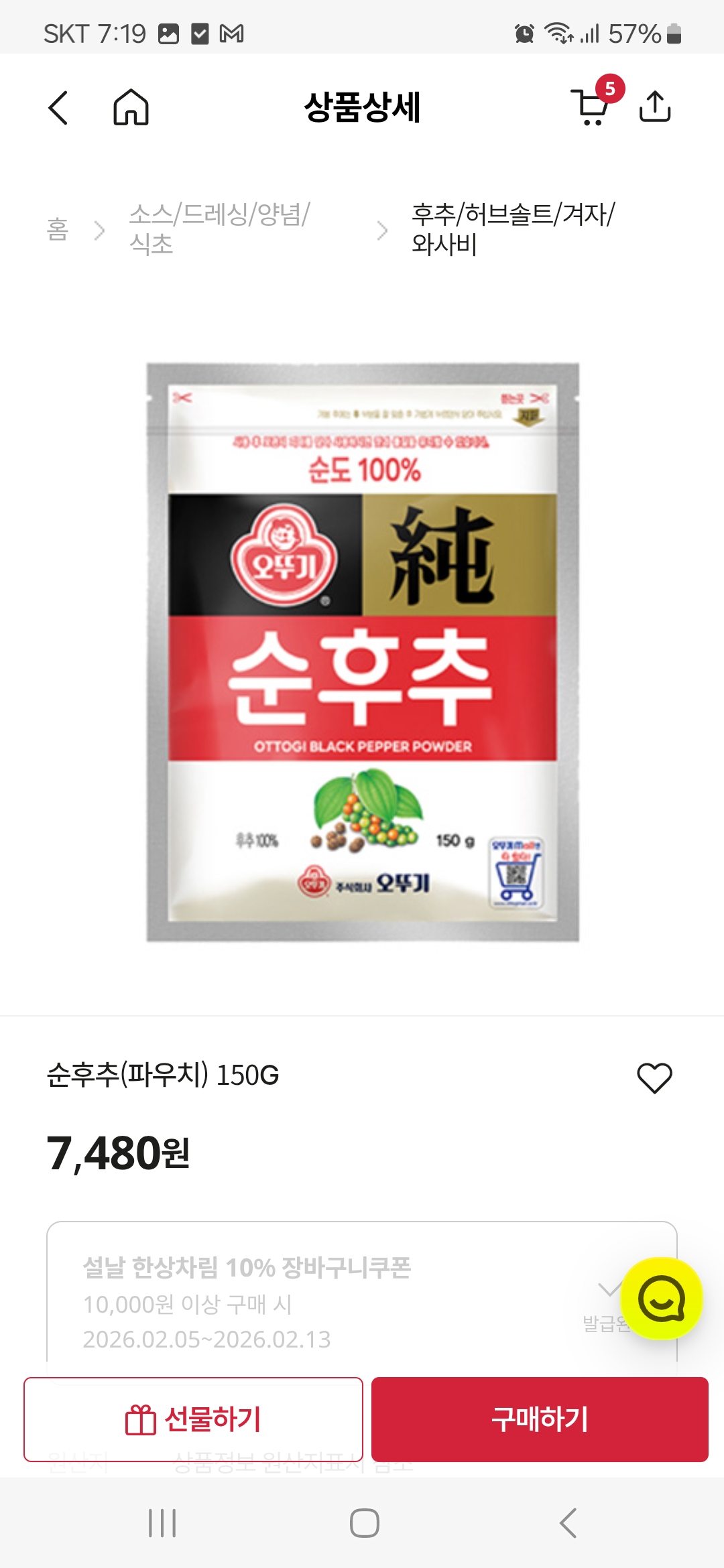Add 순후추(파우치) 150G to wishlist
Viewport: 724px width, 1568px height.
[x=654, y=1077]
